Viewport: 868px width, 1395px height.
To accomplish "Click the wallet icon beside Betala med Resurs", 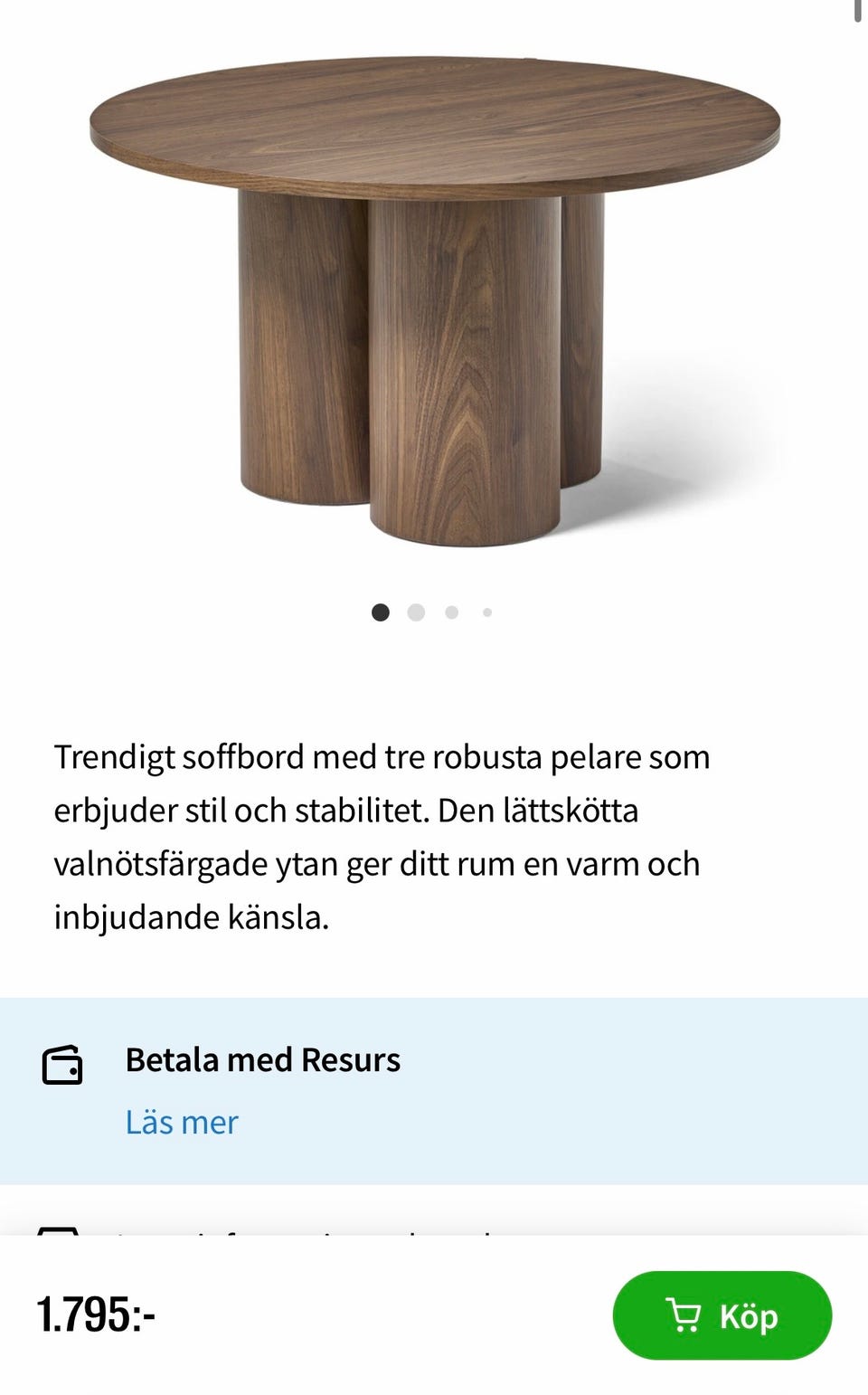I will point(61,1065).
